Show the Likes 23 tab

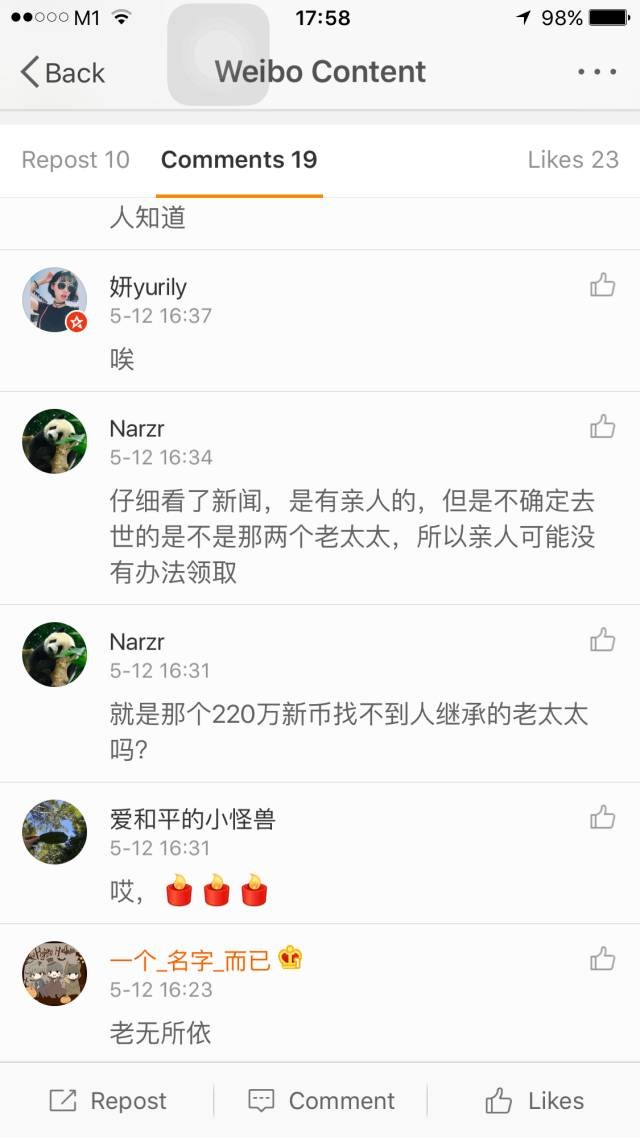[573, 160]
